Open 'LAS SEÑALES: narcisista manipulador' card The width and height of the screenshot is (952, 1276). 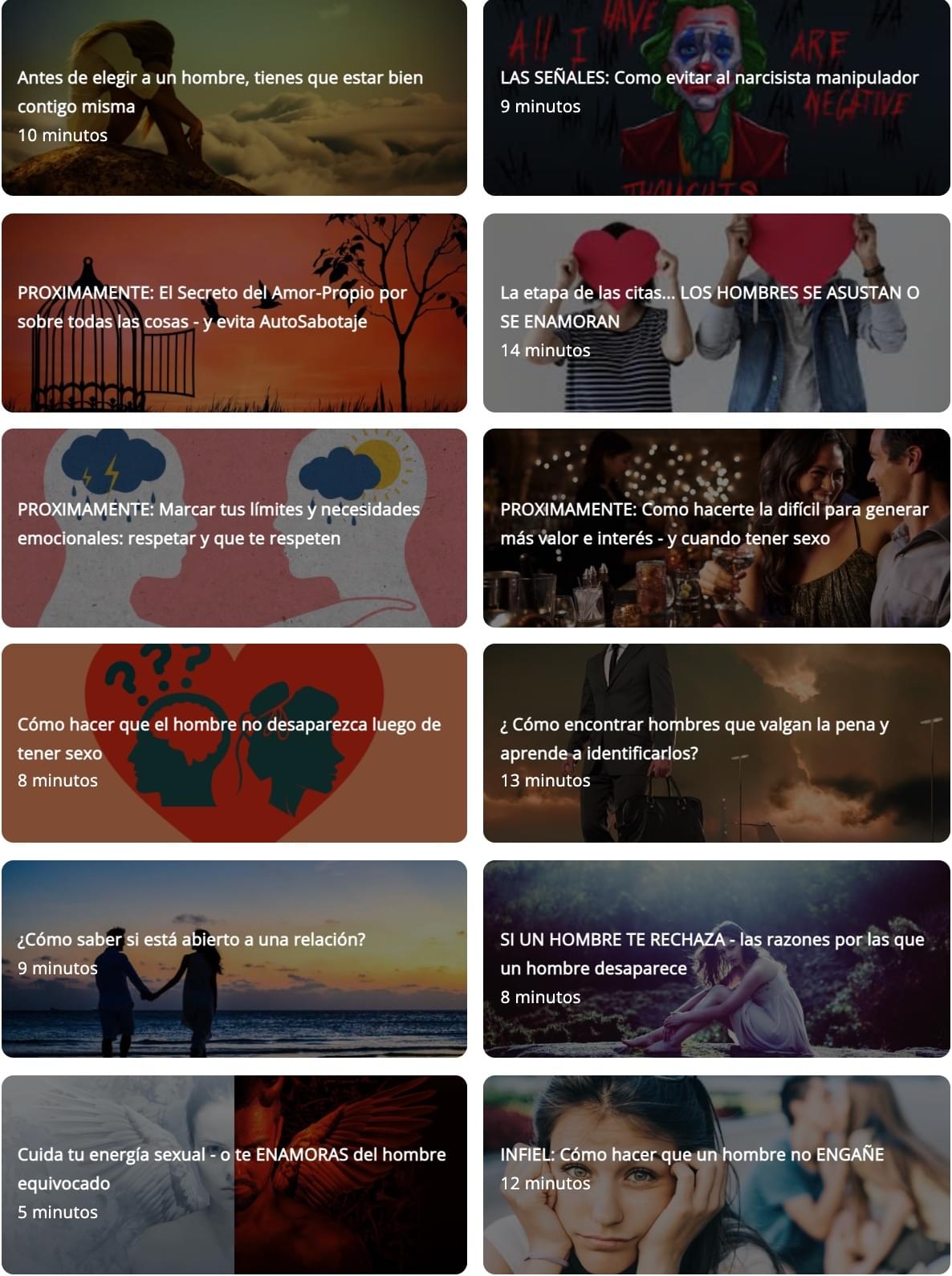pyautogui.click(x=716, y=97)
